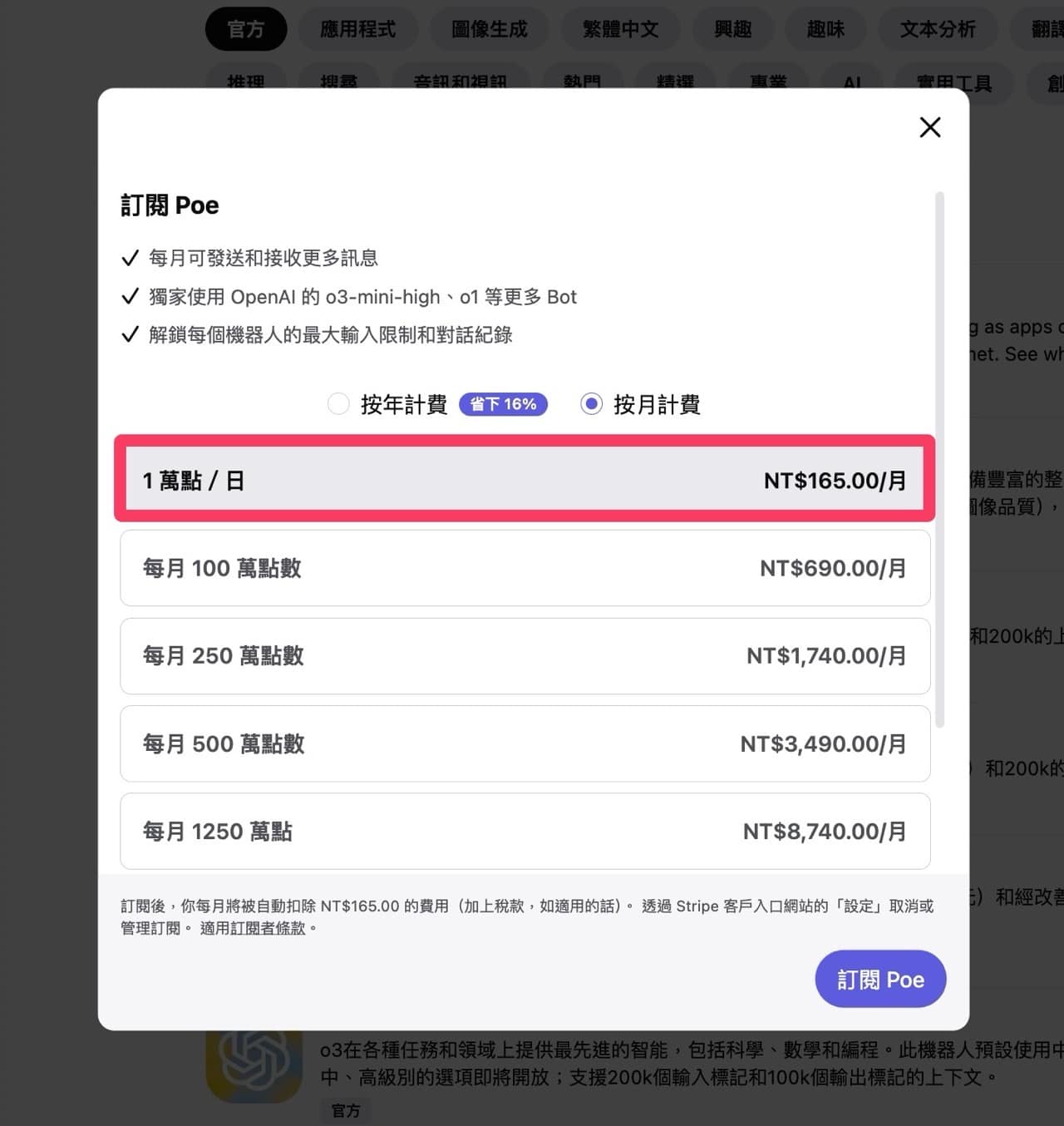Select 按年計費 yearly billing

pyautogui.click(x=338, y=404)
